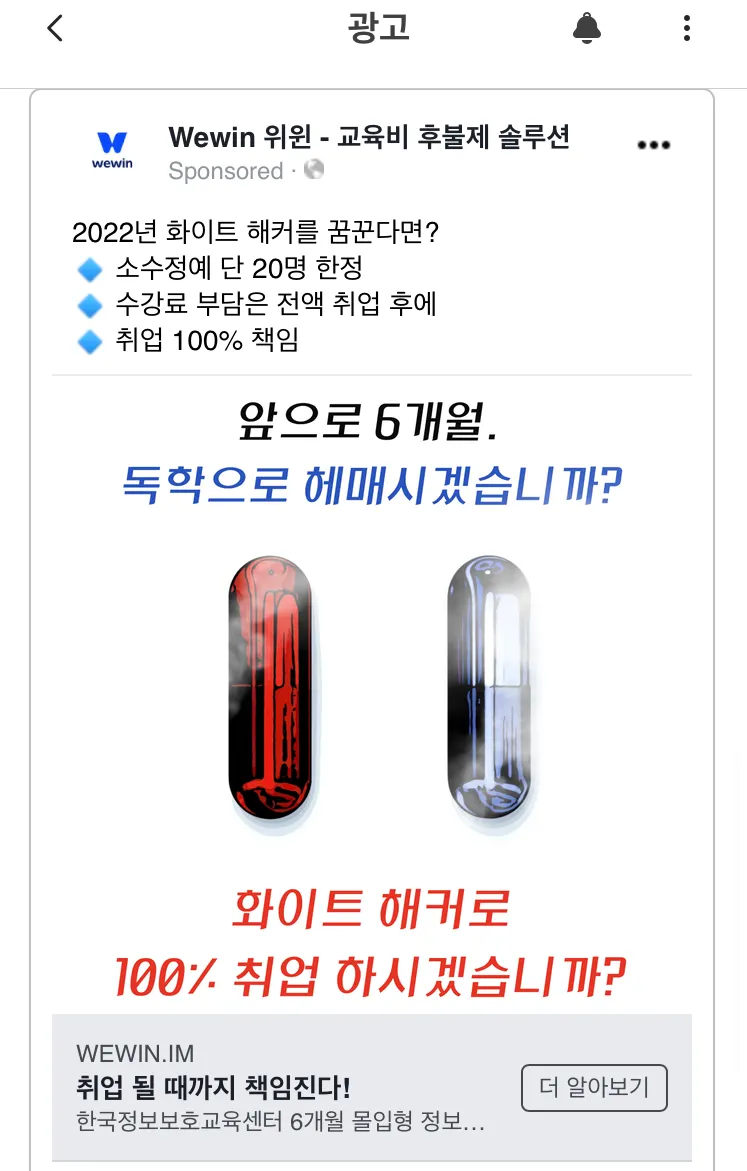Viewport: 747px width, 1171px height.
Task: Open the Wewin 위윈 advertiser profile
Action: pyautogui.click(x=368, y=137)
